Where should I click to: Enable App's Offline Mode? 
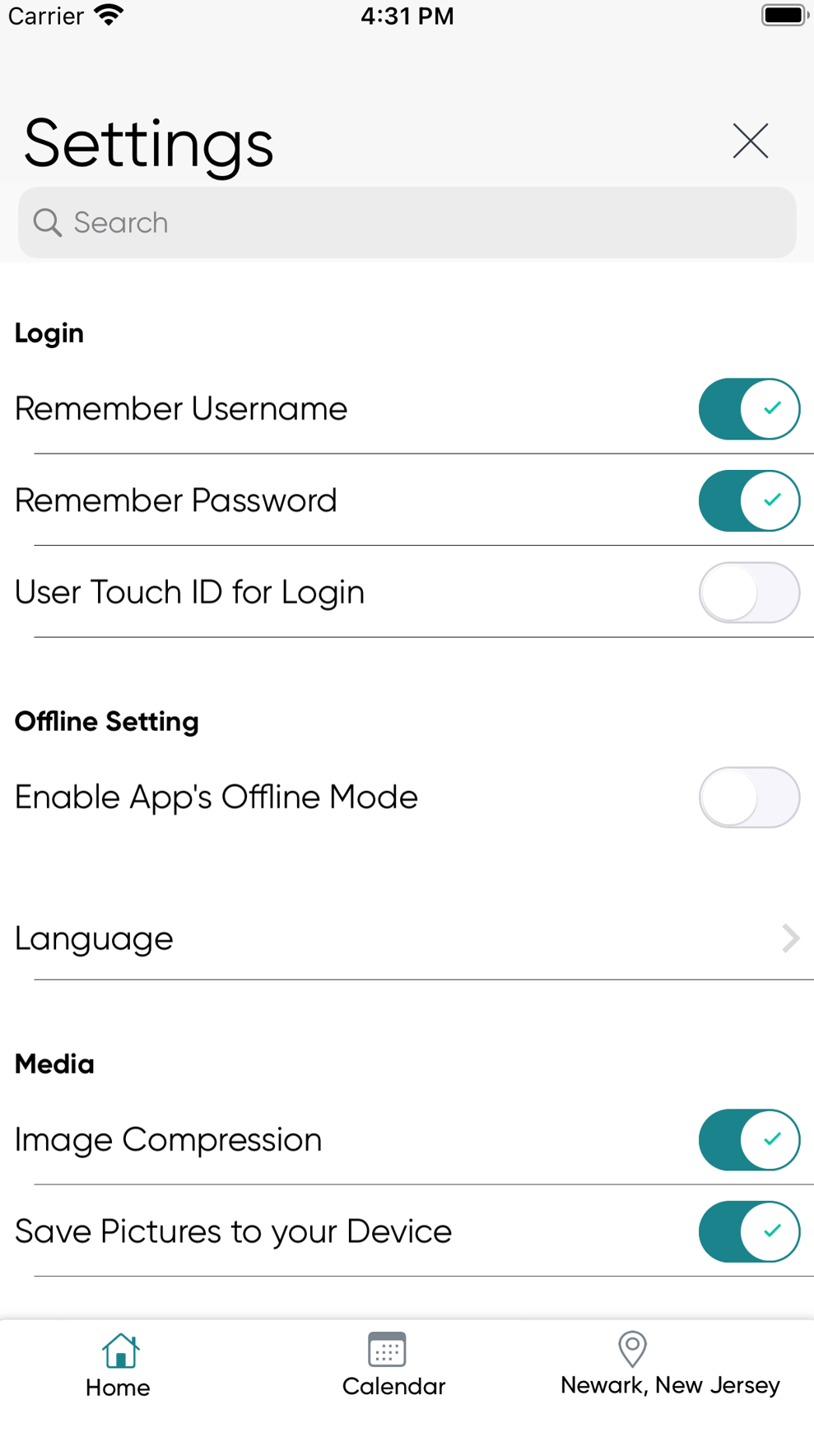coord(749,798)
